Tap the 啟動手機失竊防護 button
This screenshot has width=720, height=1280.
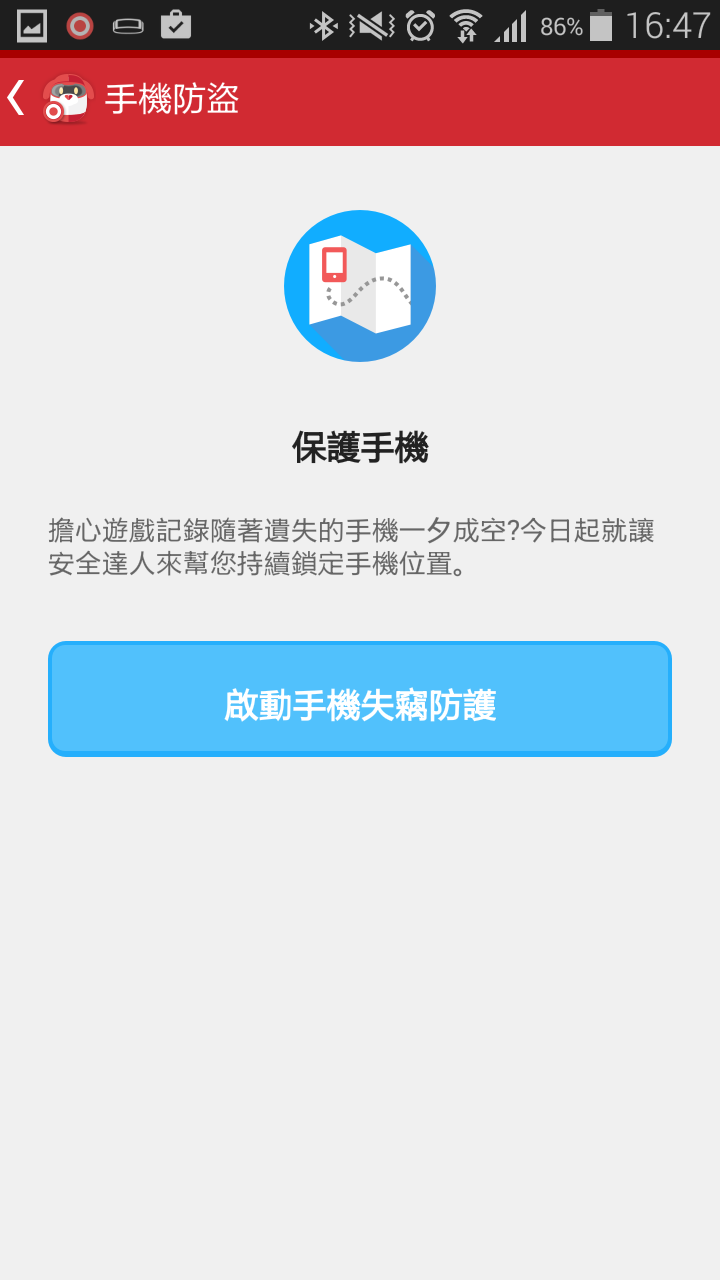pyautogui.click(x=360, y=699)
